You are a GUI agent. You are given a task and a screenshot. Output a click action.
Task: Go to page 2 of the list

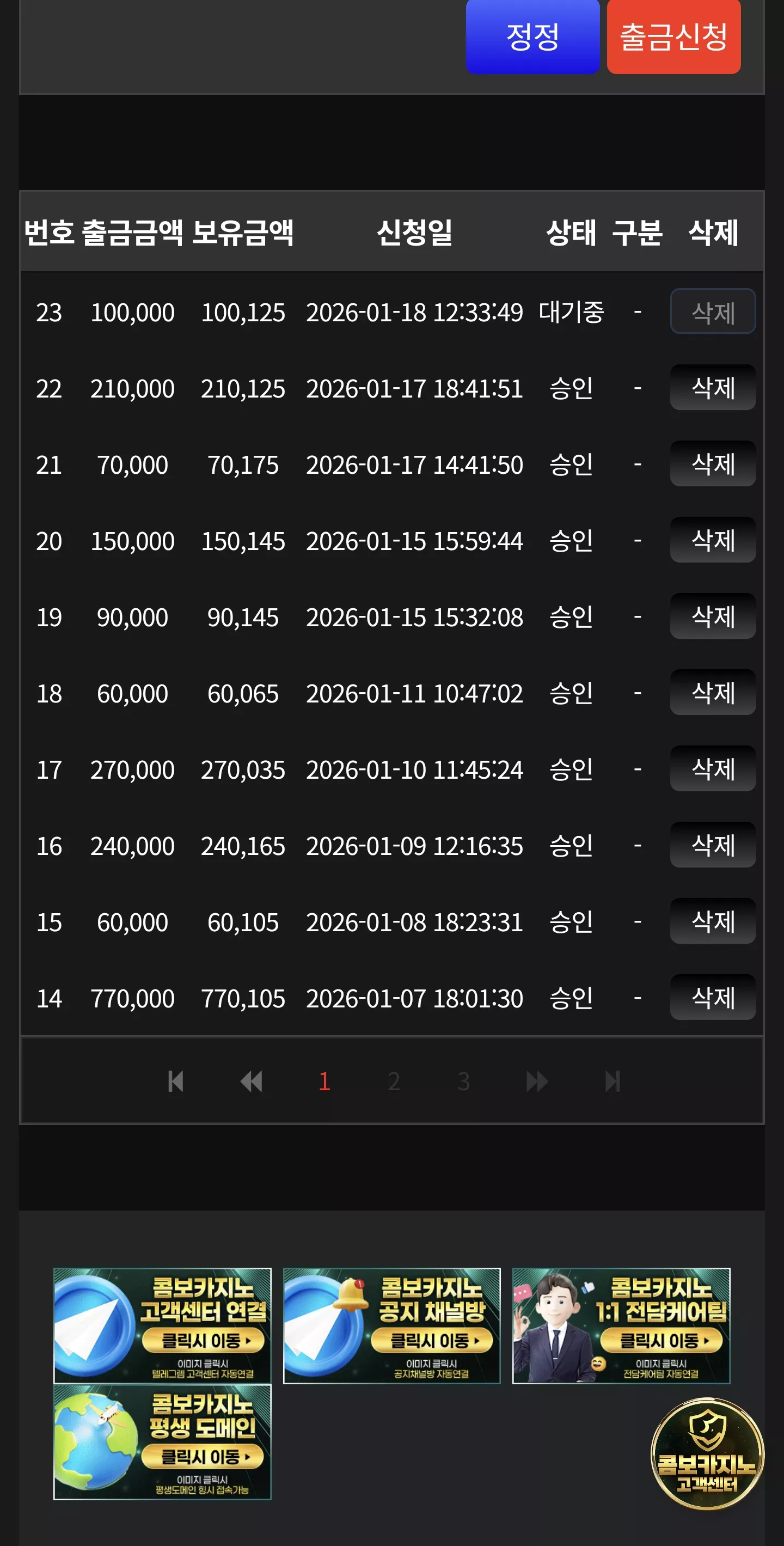[x=394, y=1081]
